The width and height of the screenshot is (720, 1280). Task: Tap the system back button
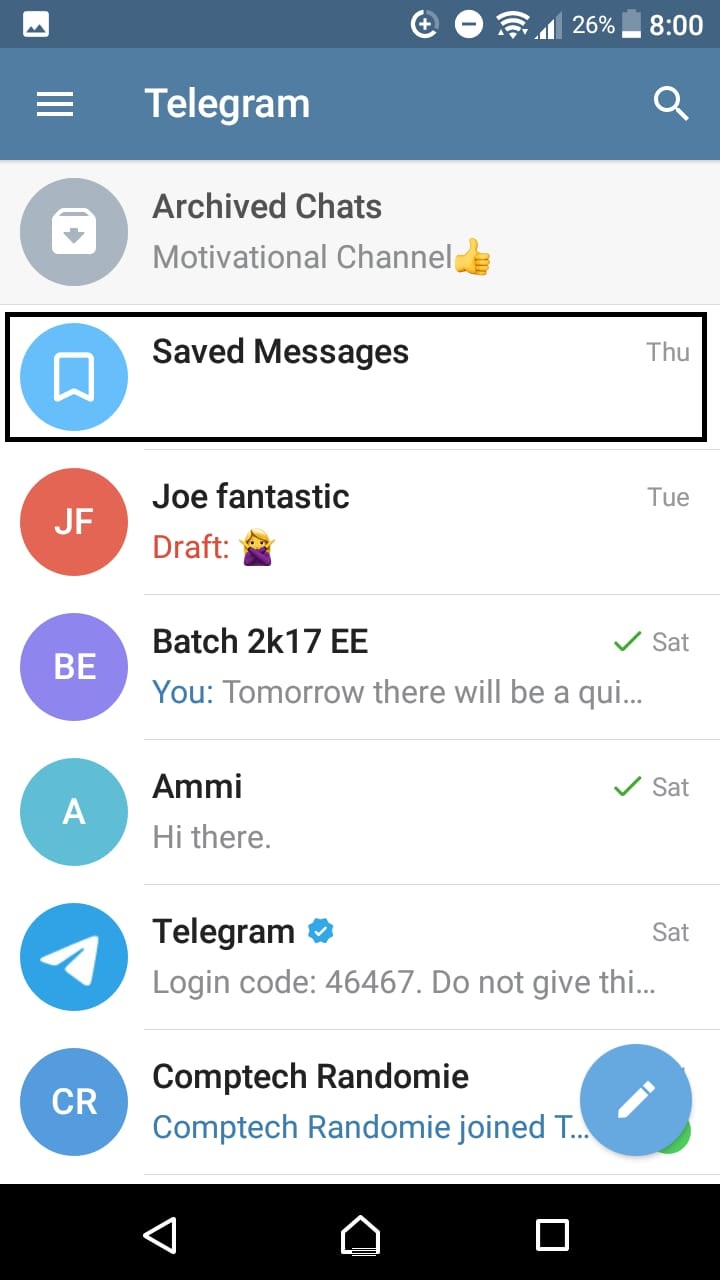coord(161,1234)
